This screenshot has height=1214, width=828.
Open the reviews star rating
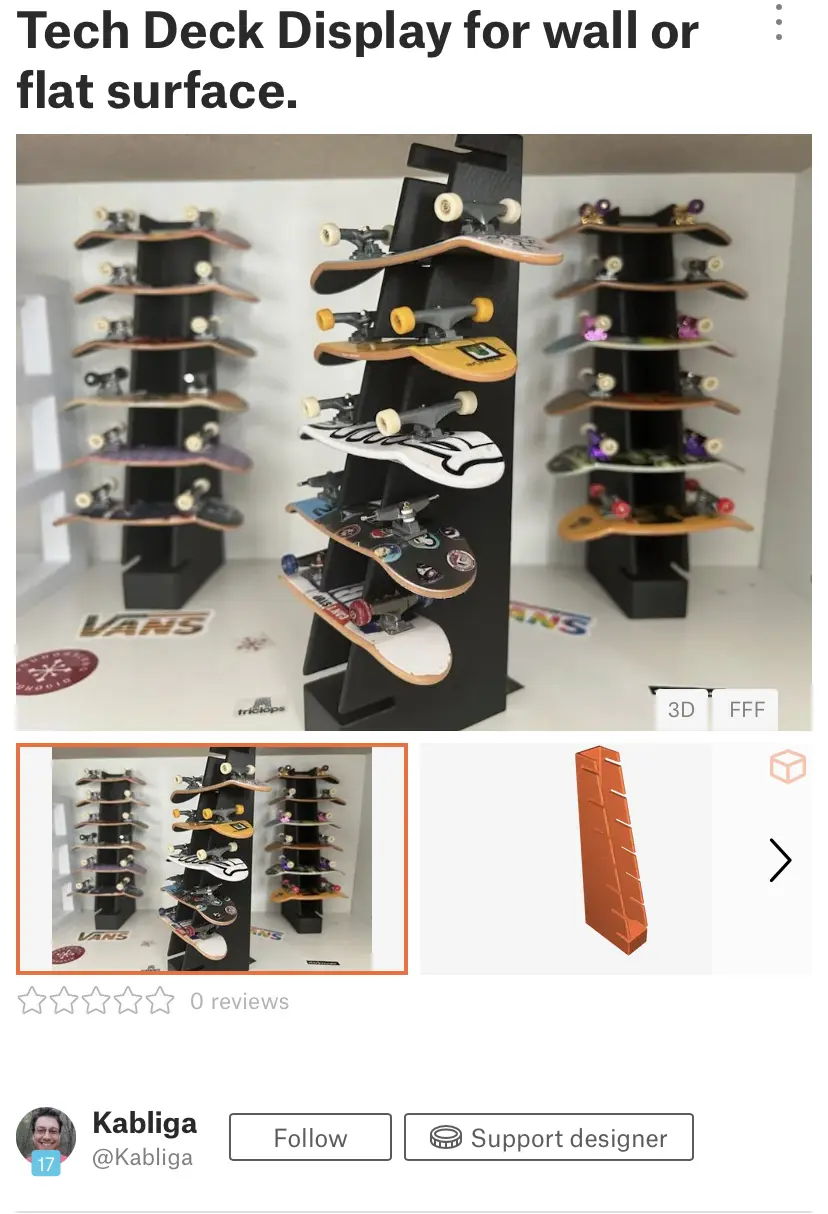(96, 1001)
